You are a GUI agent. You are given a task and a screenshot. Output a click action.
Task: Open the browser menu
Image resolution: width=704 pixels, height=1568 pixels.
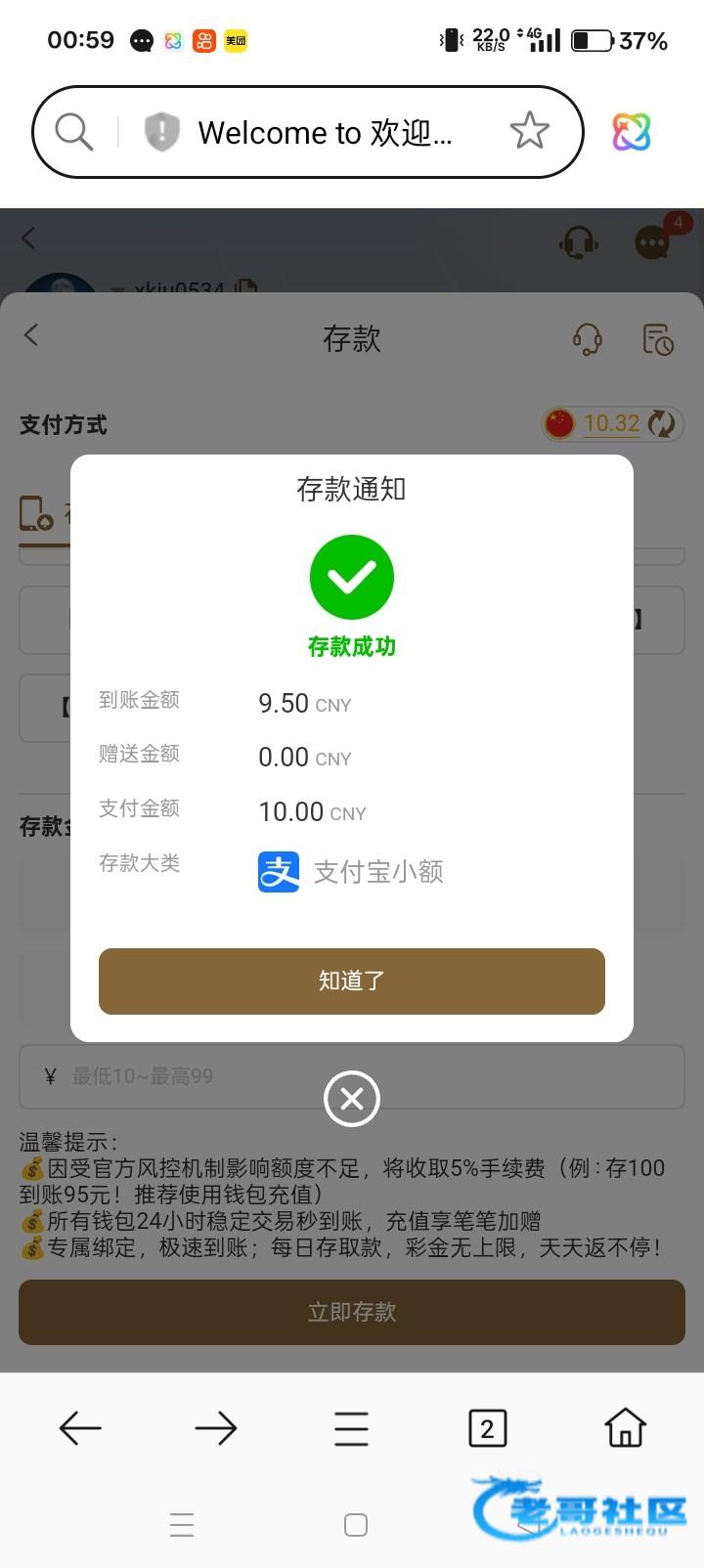point(351,1428)
